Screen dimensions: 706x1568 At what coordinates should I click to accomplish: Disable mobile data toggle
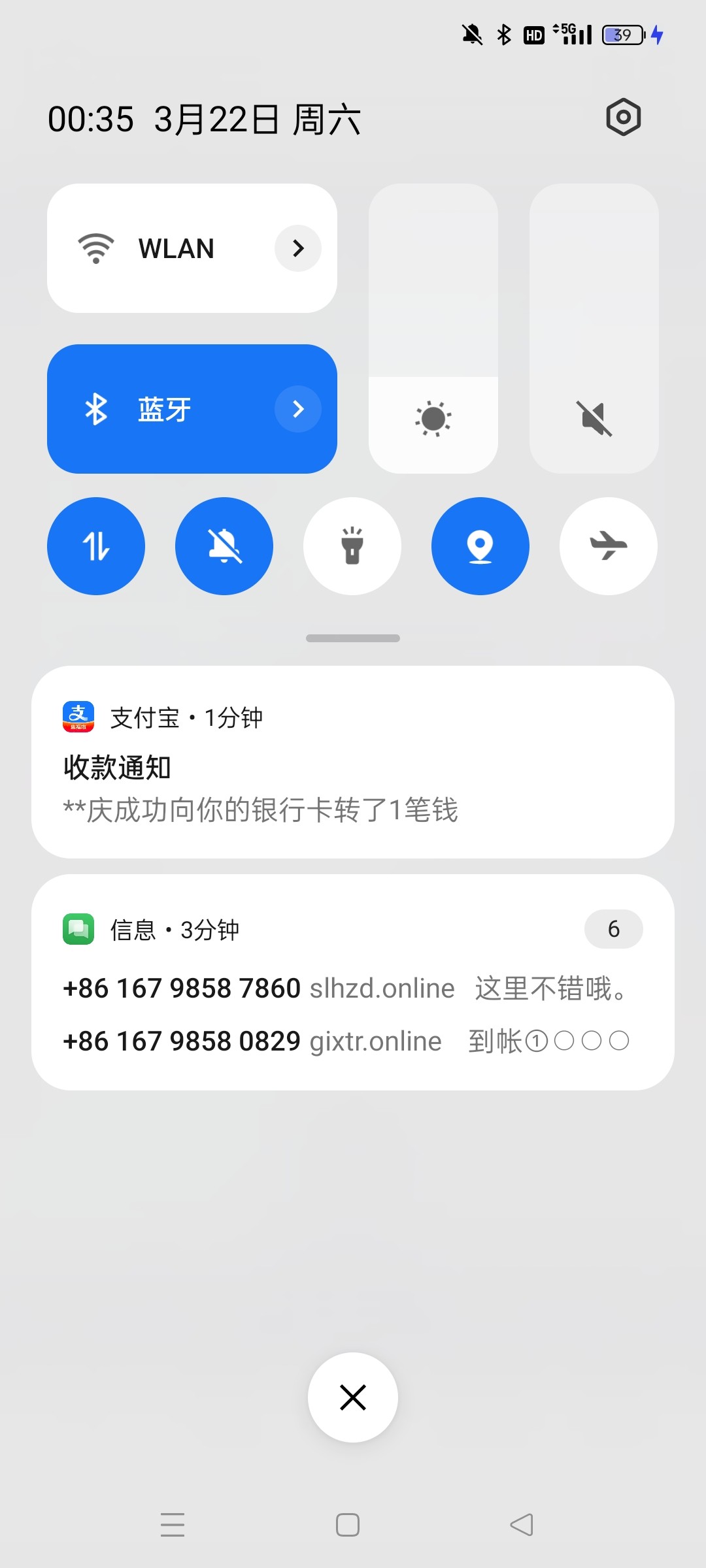click(96, 546)
